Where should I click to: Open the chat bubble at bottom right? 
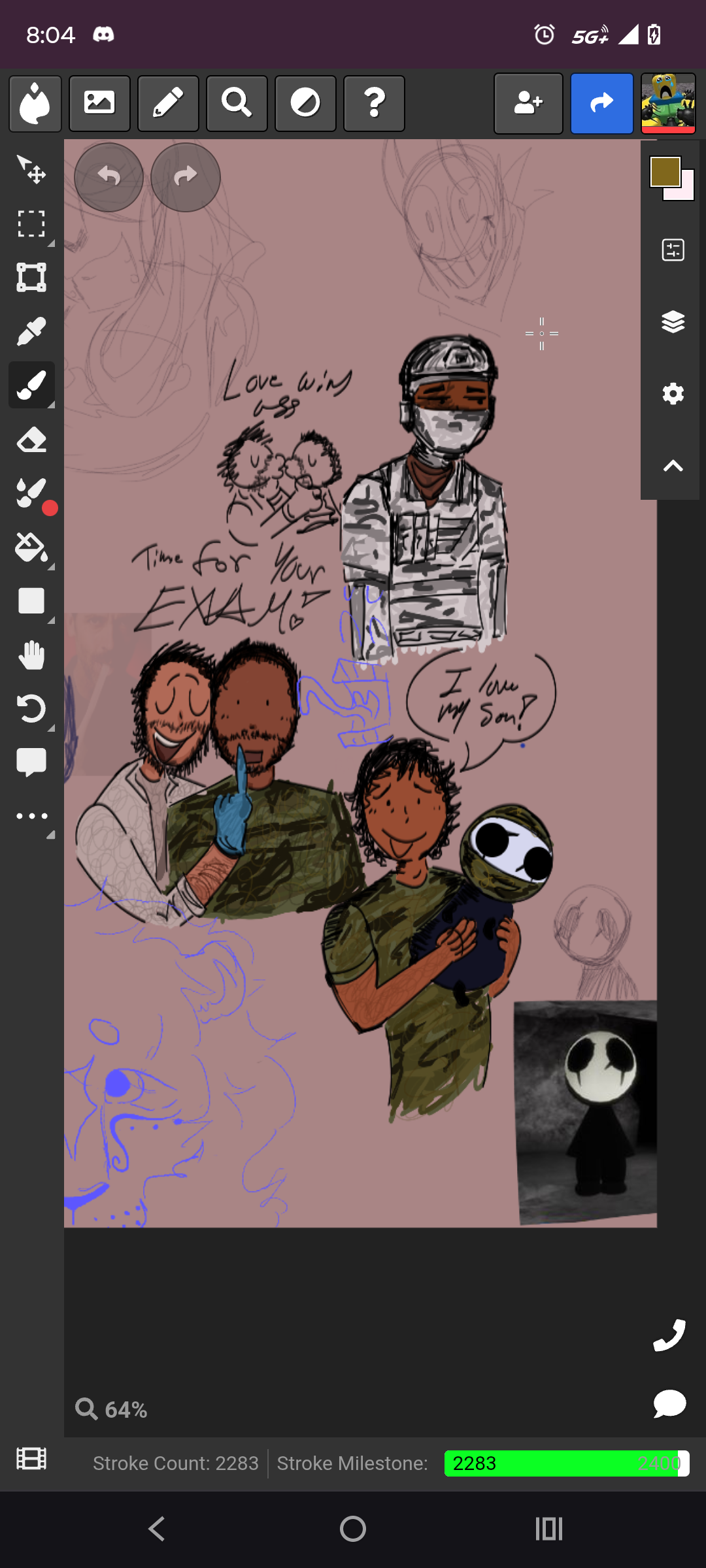click(x=669, y=1403)
